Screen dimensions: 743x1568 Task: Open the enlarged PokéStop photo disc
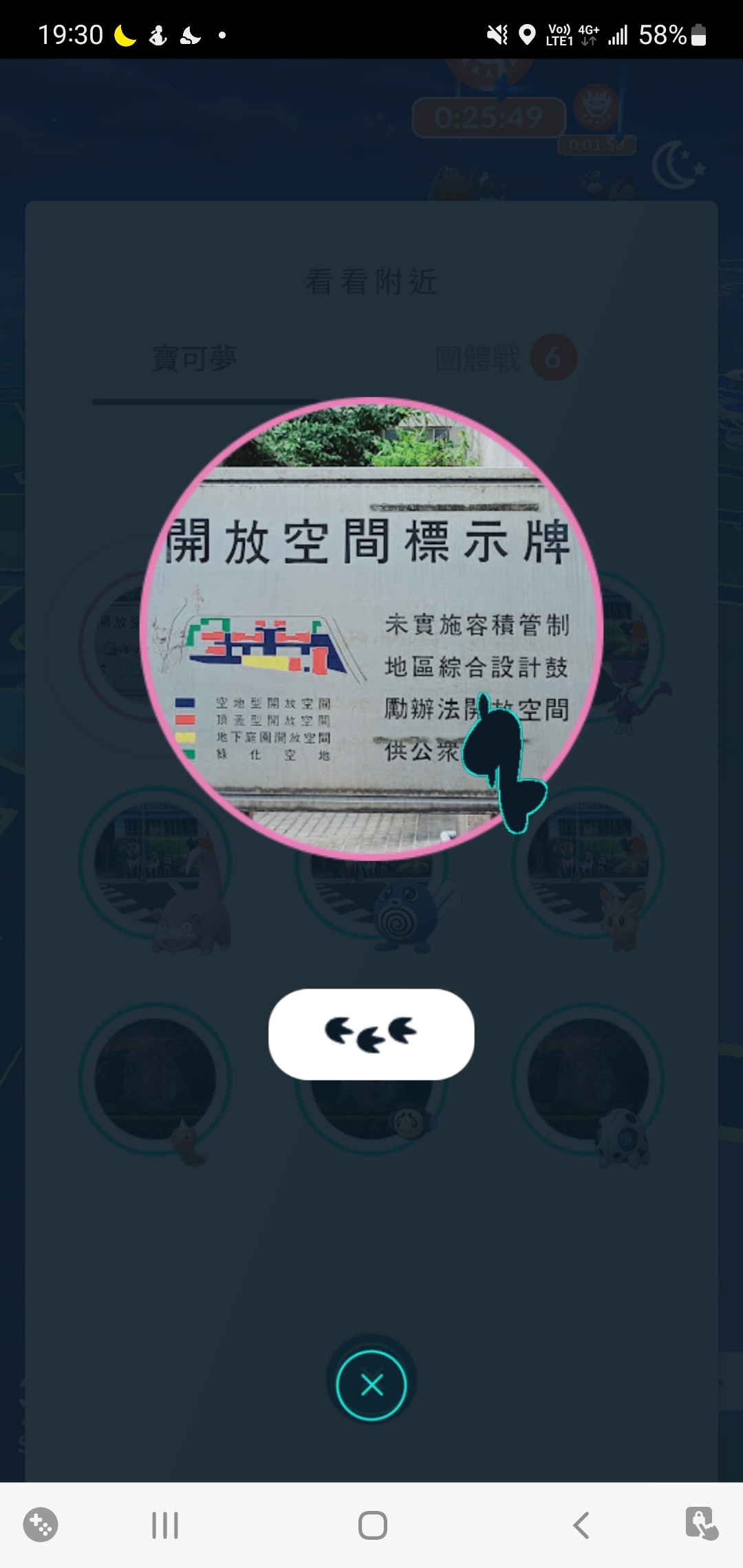click(x=371, y=629)
